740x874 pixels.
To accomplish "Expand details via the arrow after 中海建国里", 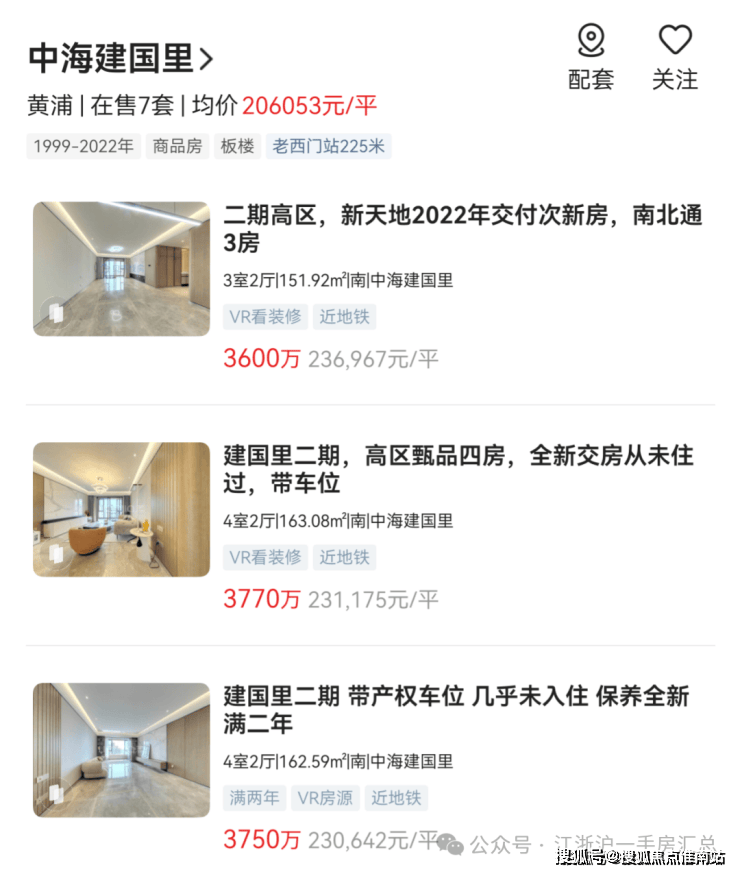I will pos(207,57).
